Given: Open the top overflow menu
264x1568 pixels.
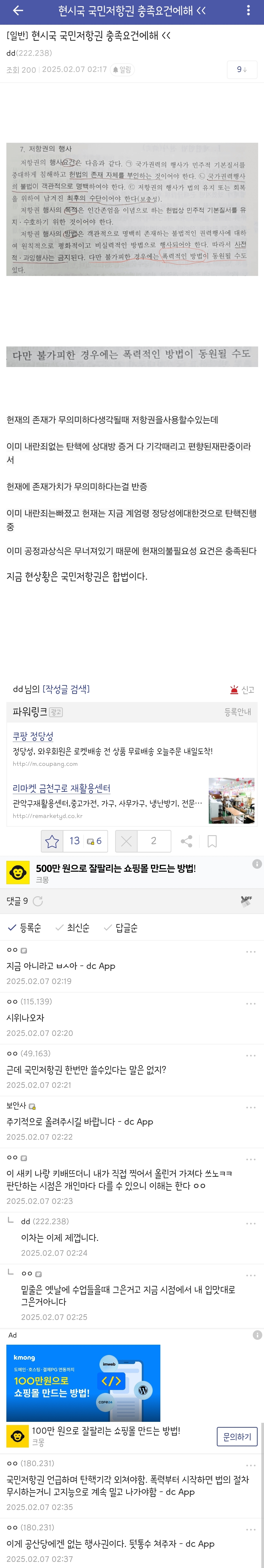Looking at the screenshot, I should 248,11.
